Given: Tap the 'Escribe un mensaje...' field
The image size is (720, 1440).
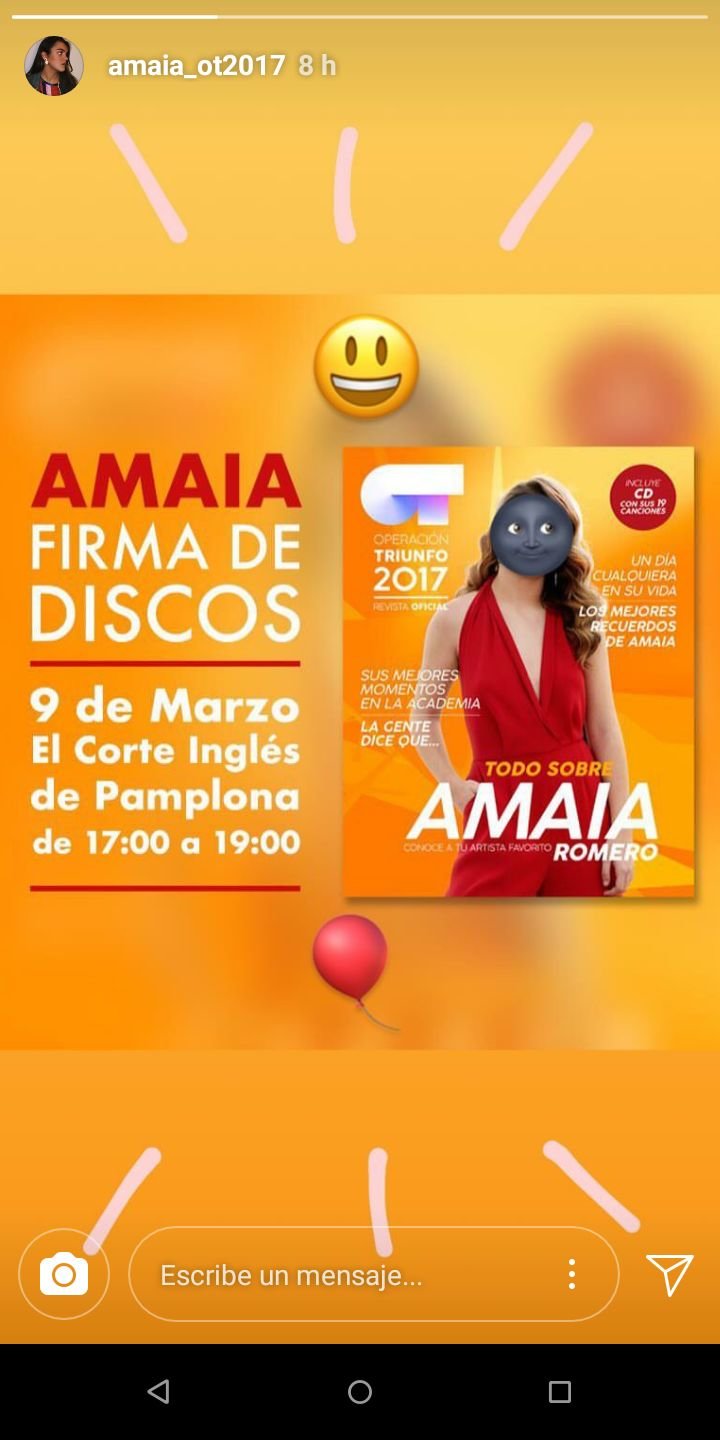Looking at the screenshot, I should pos(340,1274).
